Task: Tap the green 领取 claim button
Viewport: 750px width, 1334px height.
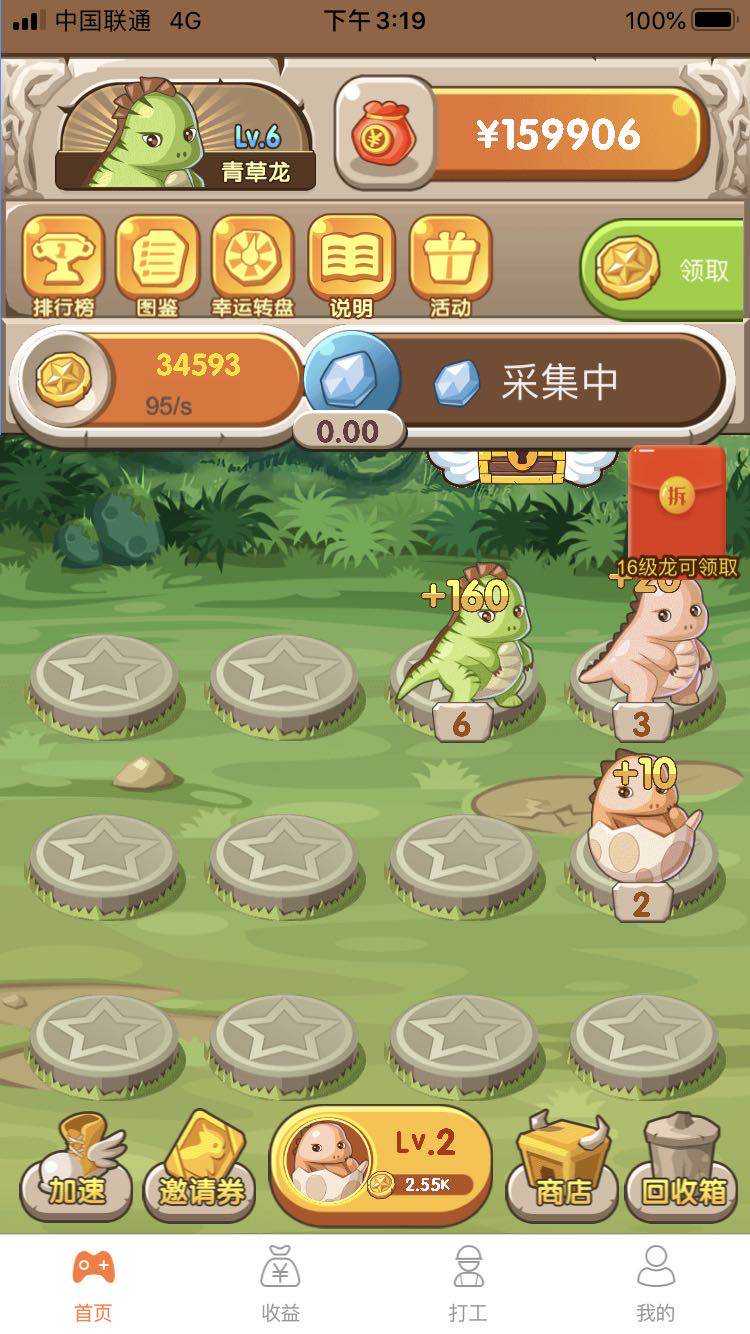Action: (665, 270)
